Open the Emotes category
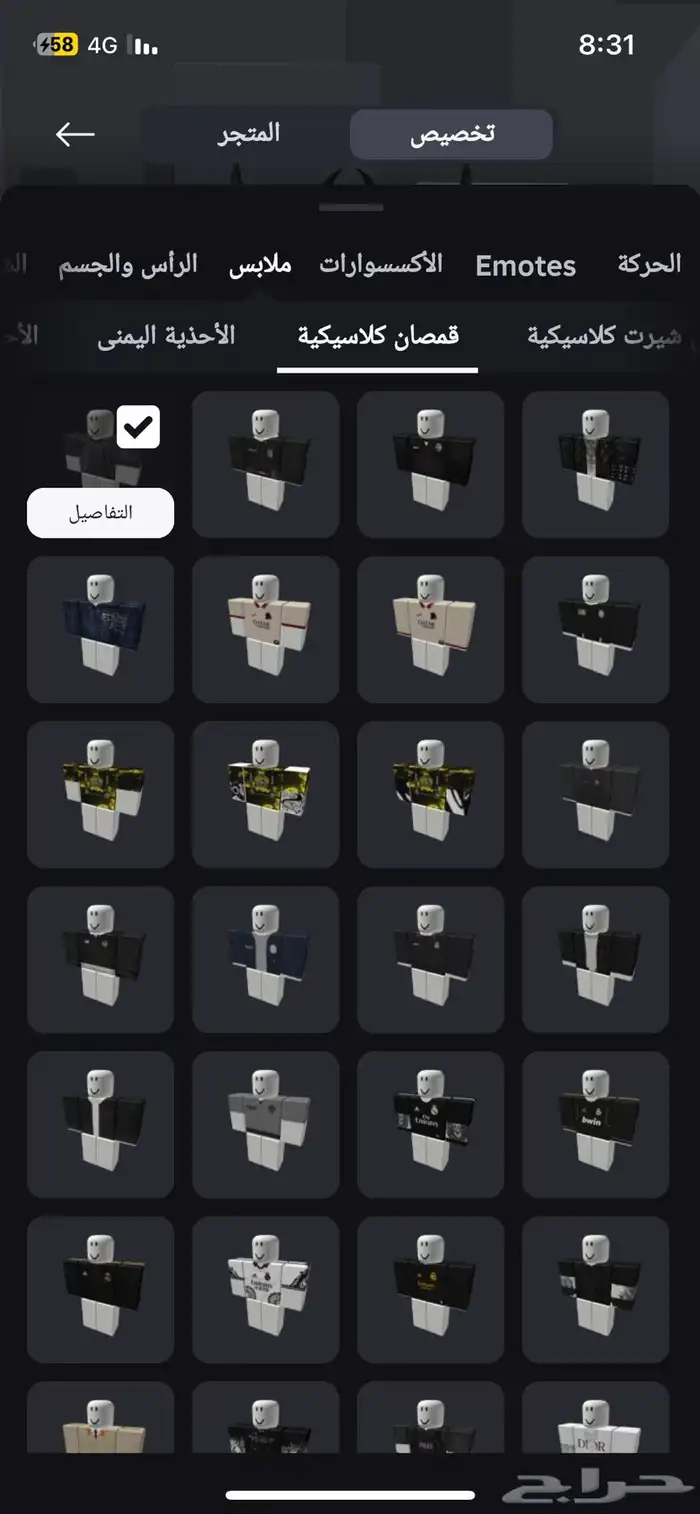Image resolution: width=700 pixels, height=1514 pixels. coord(525,266)
